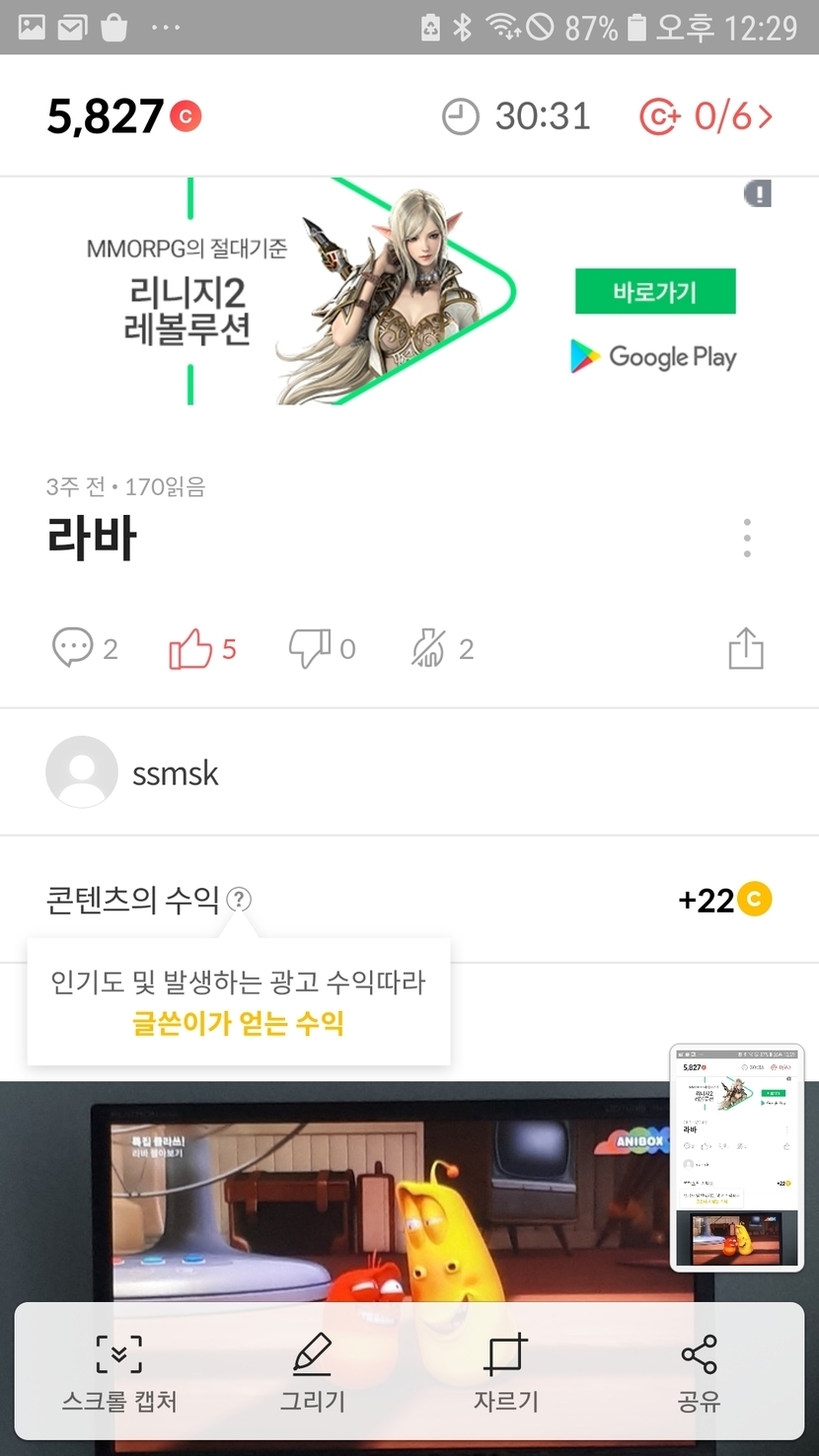Viewport: 819px width, 1456px height.
Task: Tap the question mark beside 콘텐츠의 수익
Action: (x=239, y=900)
